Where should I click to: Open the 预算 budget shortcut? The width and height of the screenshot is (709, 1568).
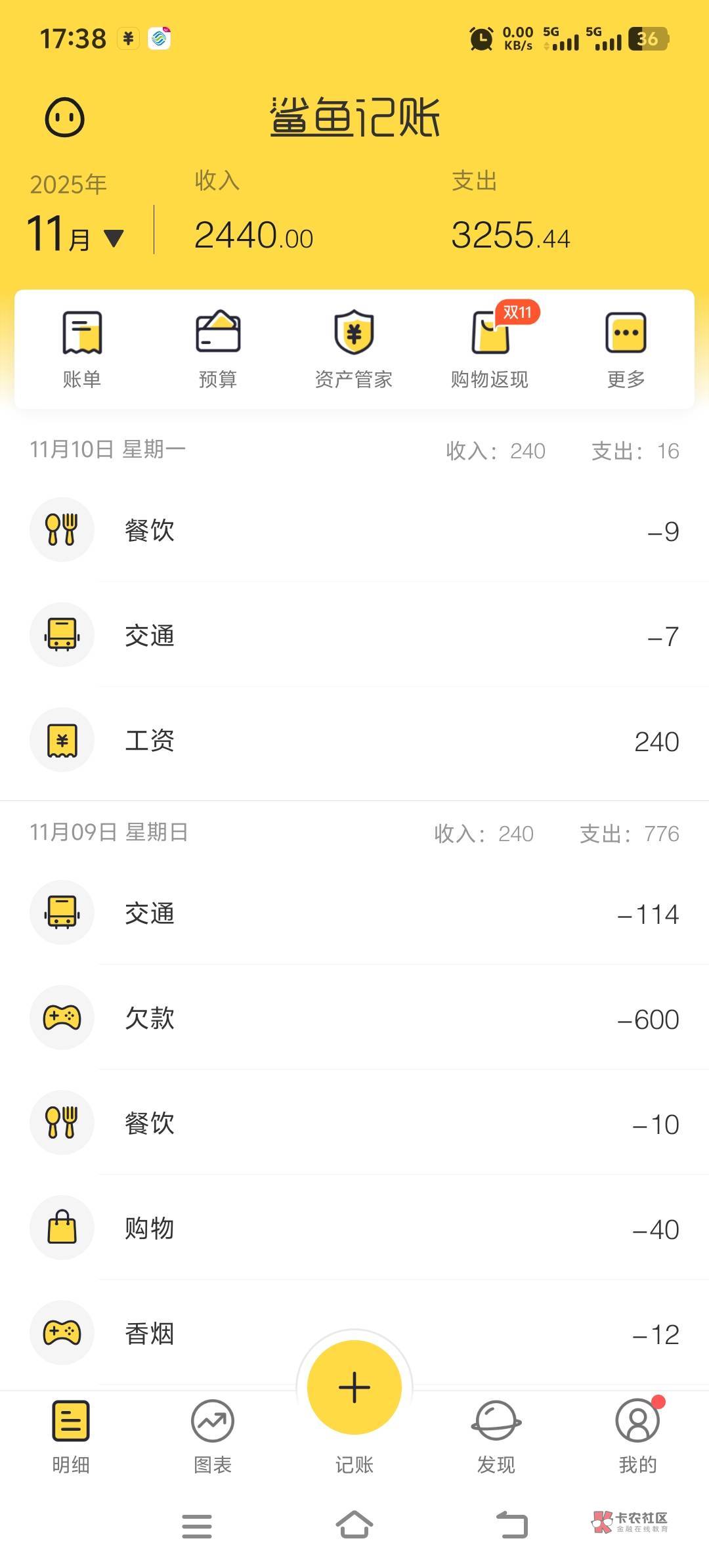pos(218,349)
